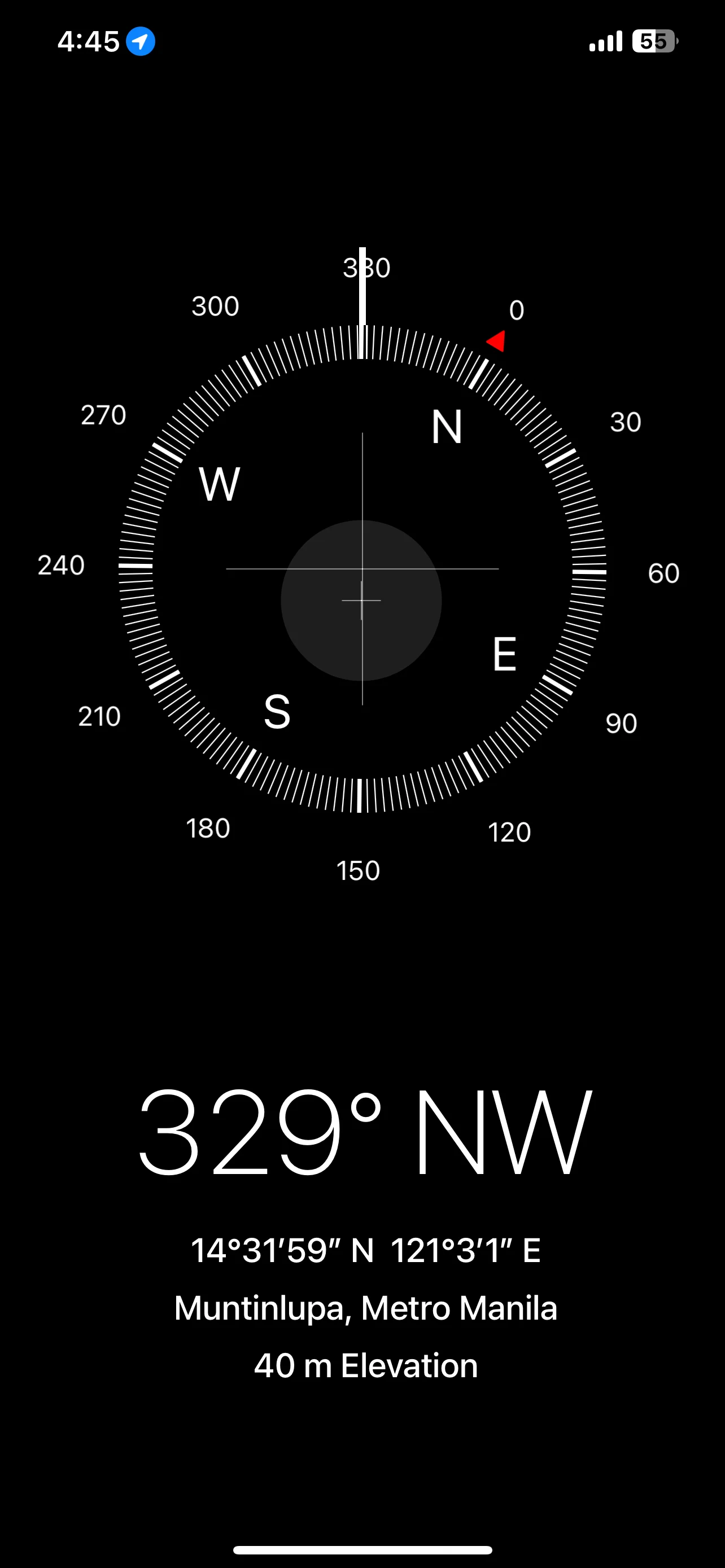
Task: Open the 14°31′59″ N coordinates in Maps
Action: coord(365,1251)
